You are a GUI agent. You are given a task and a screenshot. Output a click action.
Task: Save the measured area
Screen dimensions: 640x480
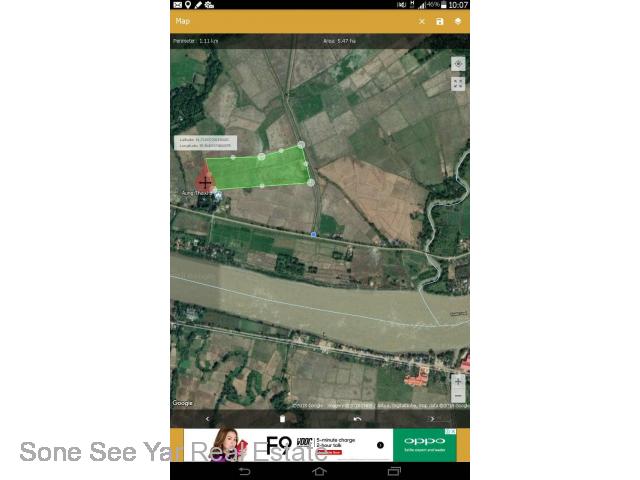(440, 21)
